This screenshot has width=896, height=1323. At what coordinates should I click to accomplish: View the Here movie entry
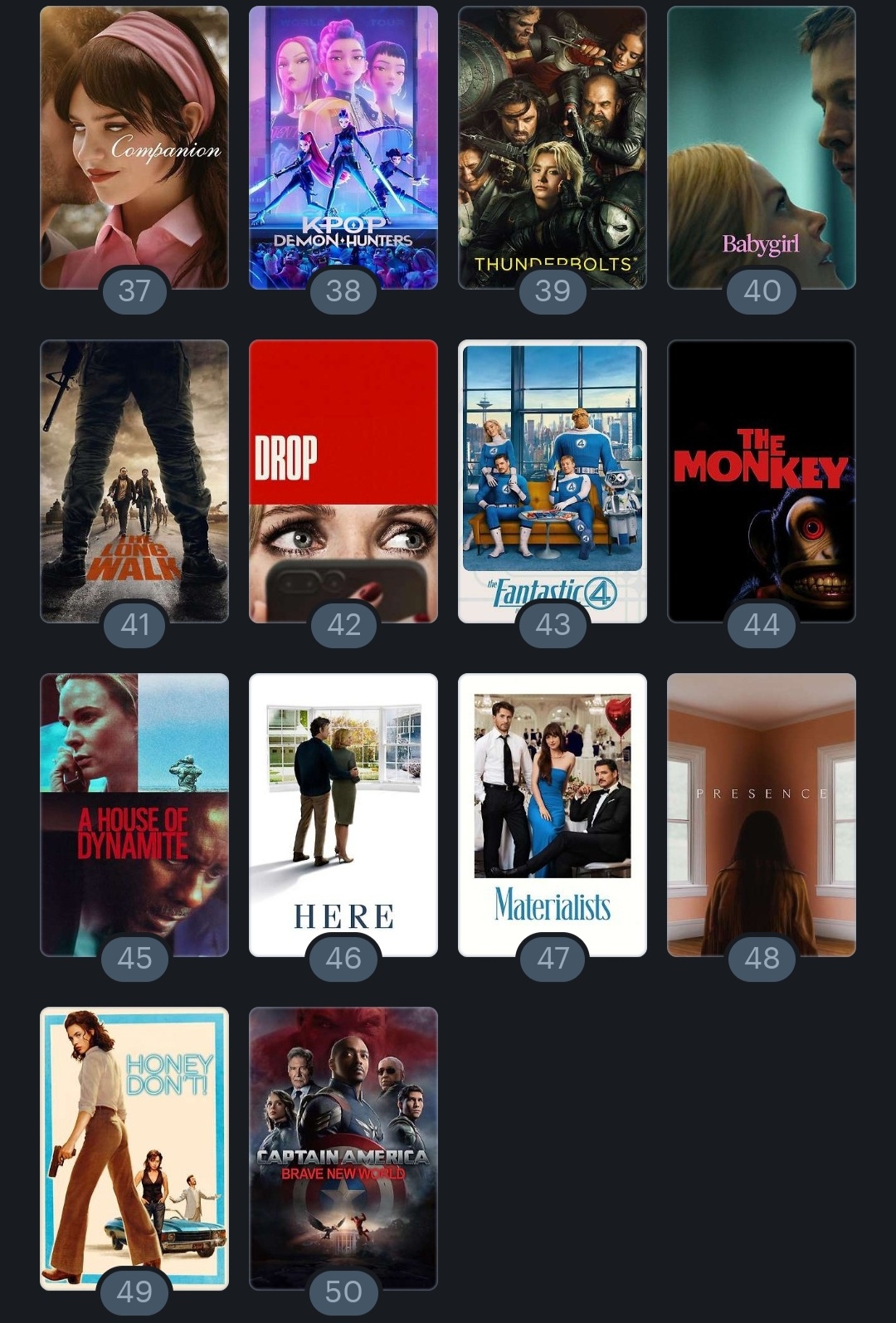click(343, 814)
